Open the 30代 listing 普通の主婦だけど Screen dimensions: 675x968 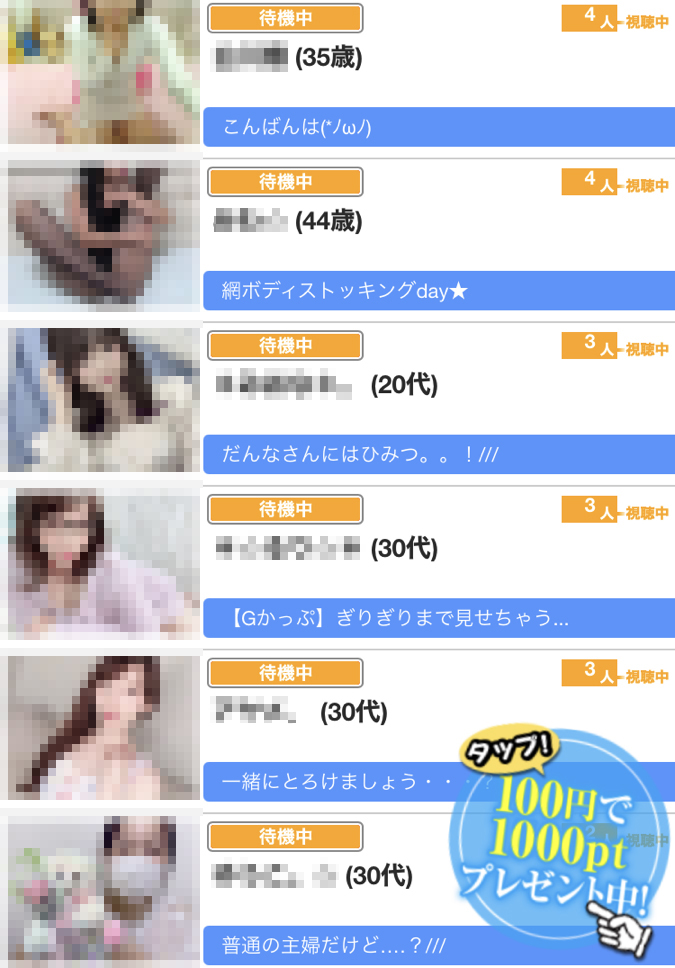pos(330,944)
